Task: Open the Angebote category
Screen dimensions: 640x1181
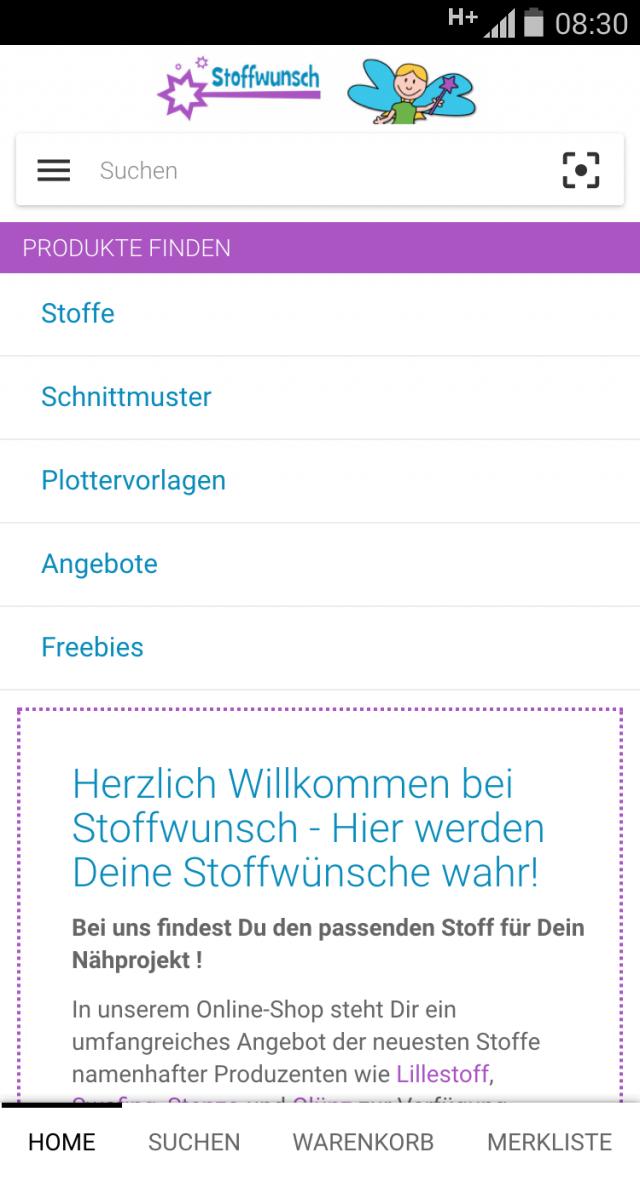Action: (x=99, y=564)
